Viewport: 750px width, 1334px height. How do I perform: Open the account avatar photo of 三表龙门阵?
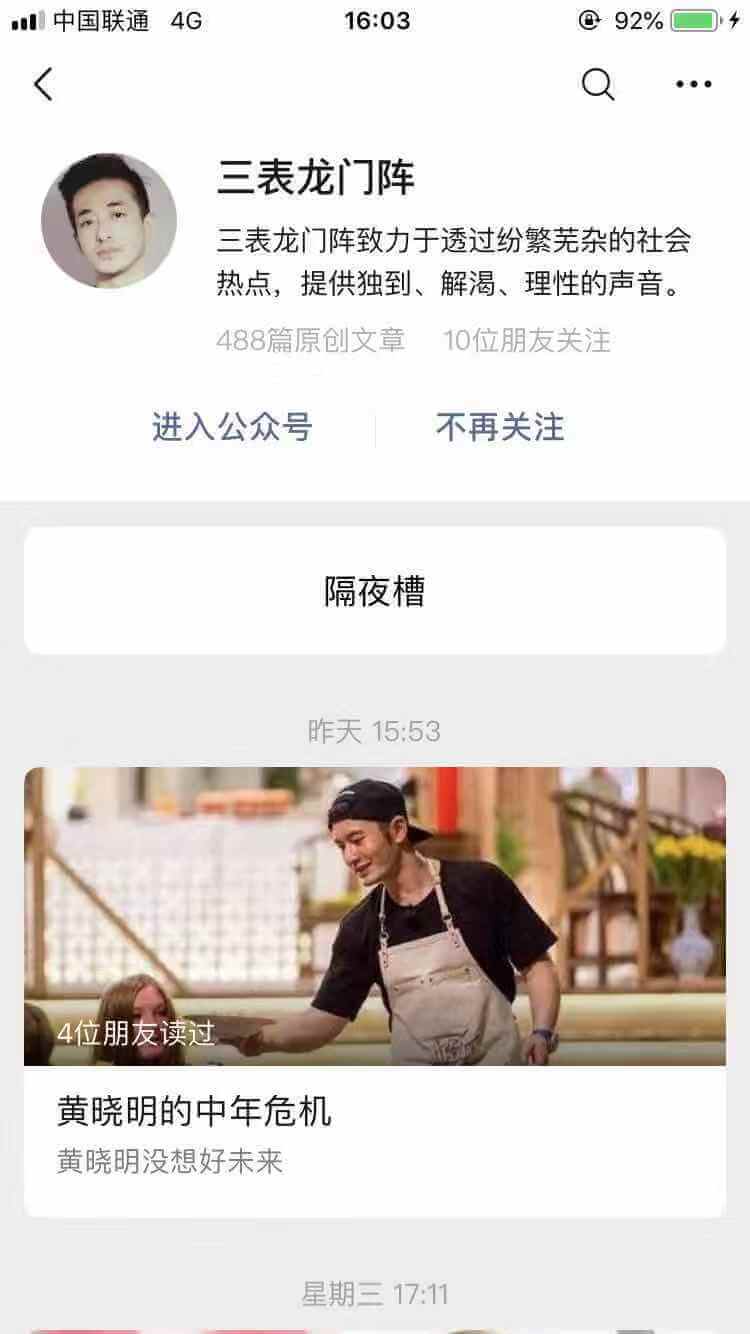[110, 219]
